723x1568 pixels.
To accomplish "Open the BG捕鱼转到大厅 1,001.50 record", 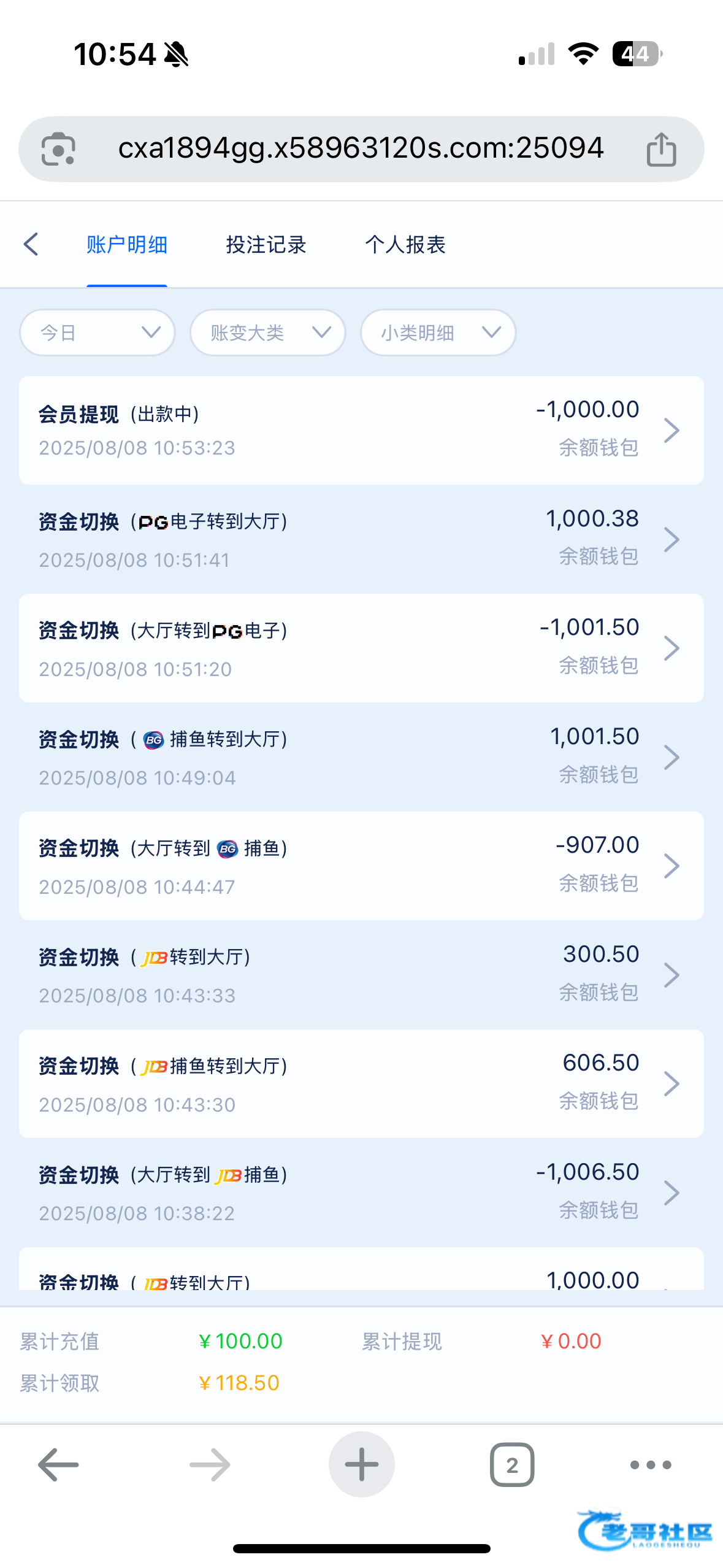I will [361, 757].
